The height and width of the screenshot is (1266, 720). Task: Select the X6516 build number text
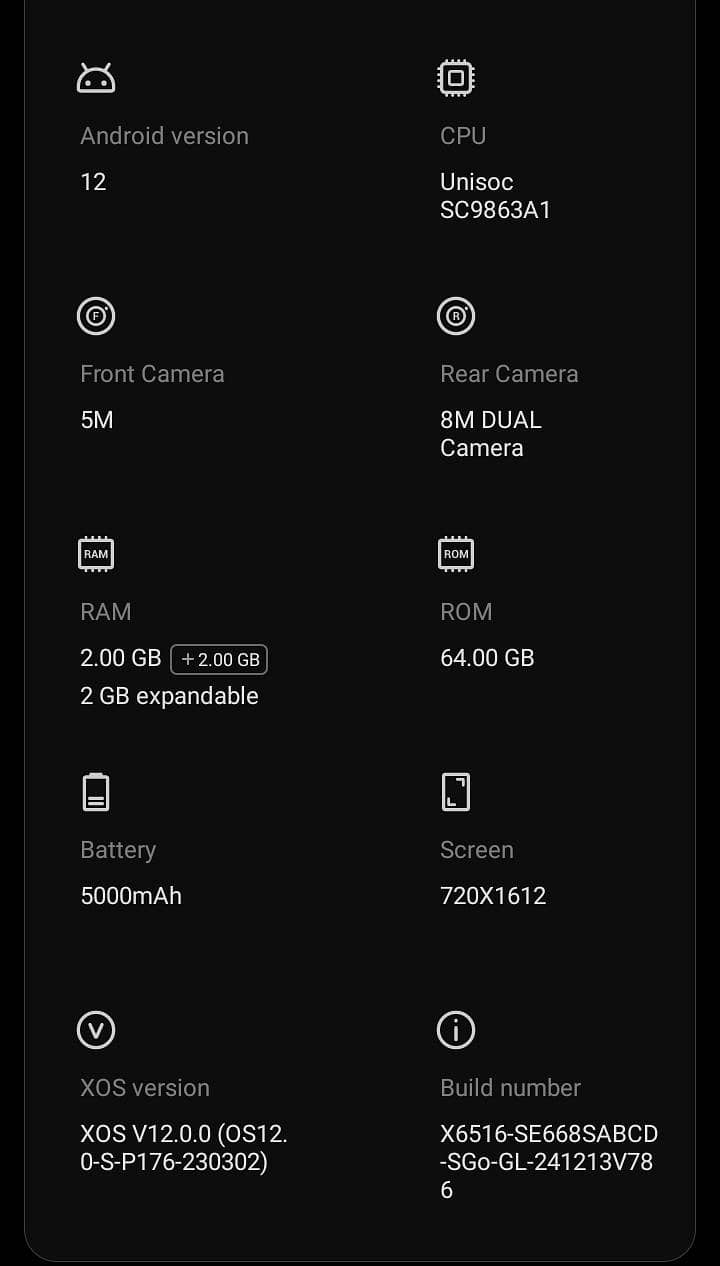(547, 1161)
